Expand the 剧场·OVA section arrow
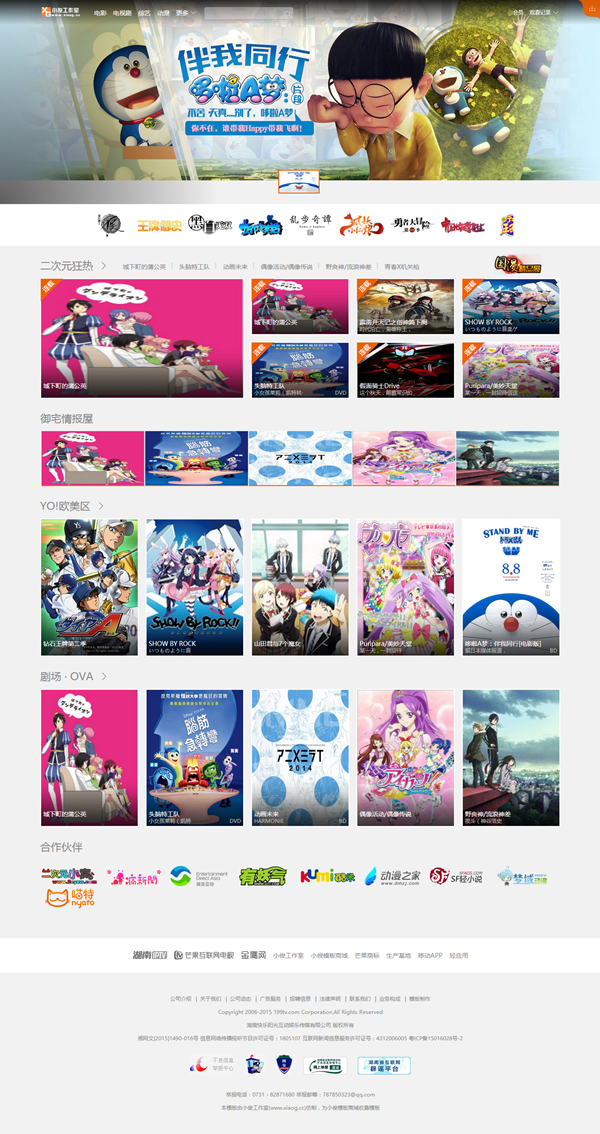The image size is (600, 1134). click(x=104, y=677)
